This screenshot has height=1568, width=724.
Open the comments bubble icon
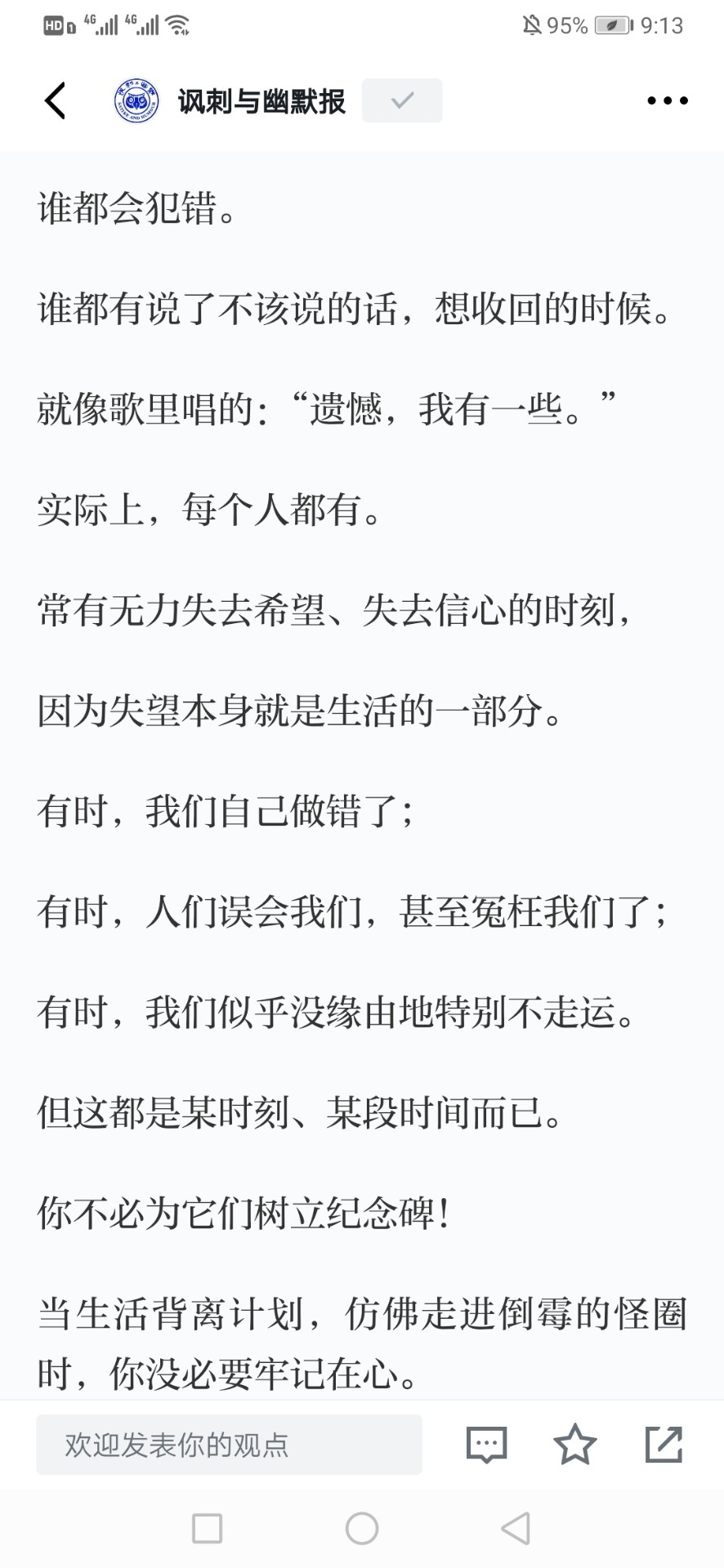486,1445
